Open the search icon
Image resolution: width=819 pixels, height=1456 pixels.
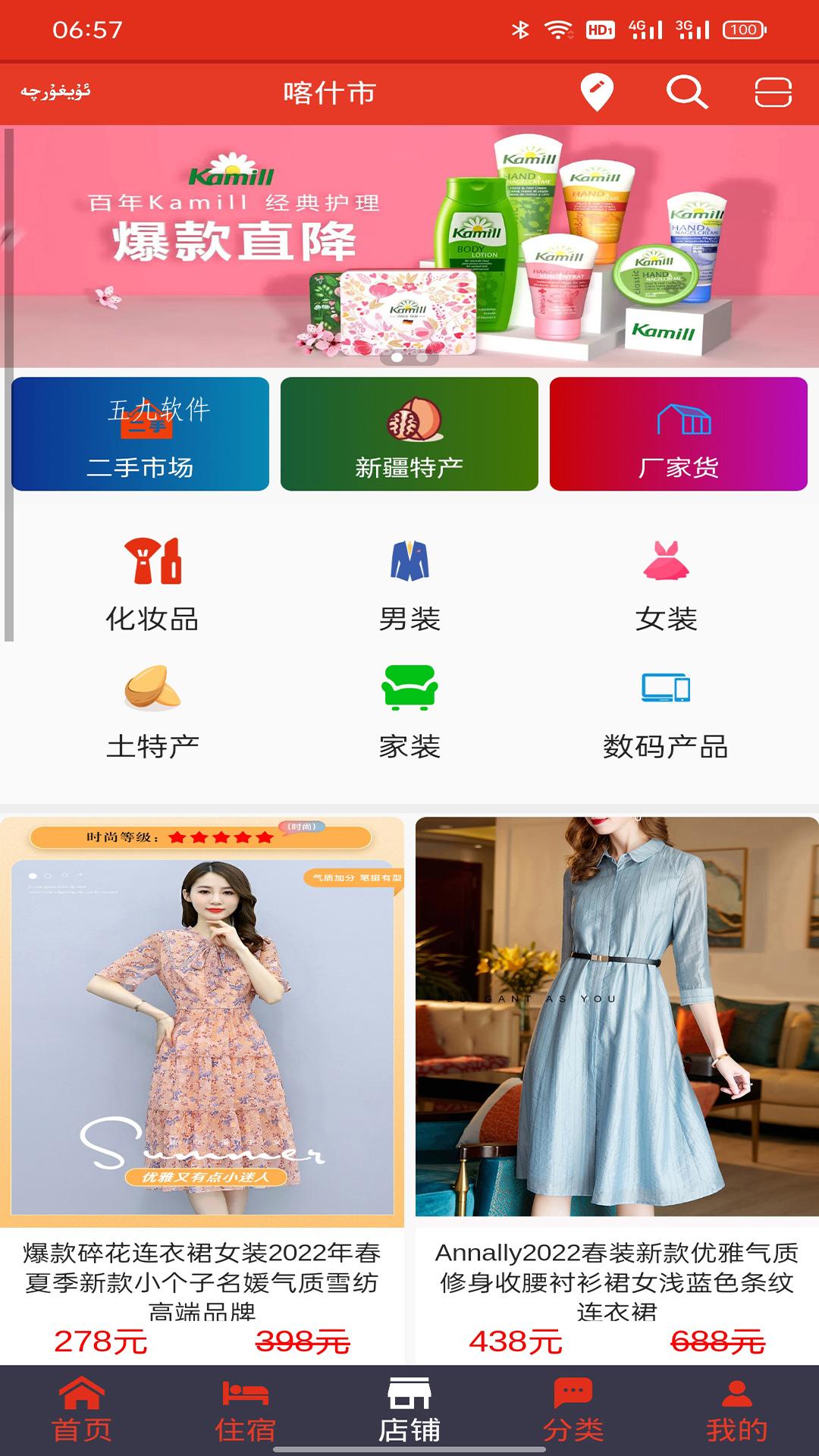pyautogui.click(x=687, y=93)
